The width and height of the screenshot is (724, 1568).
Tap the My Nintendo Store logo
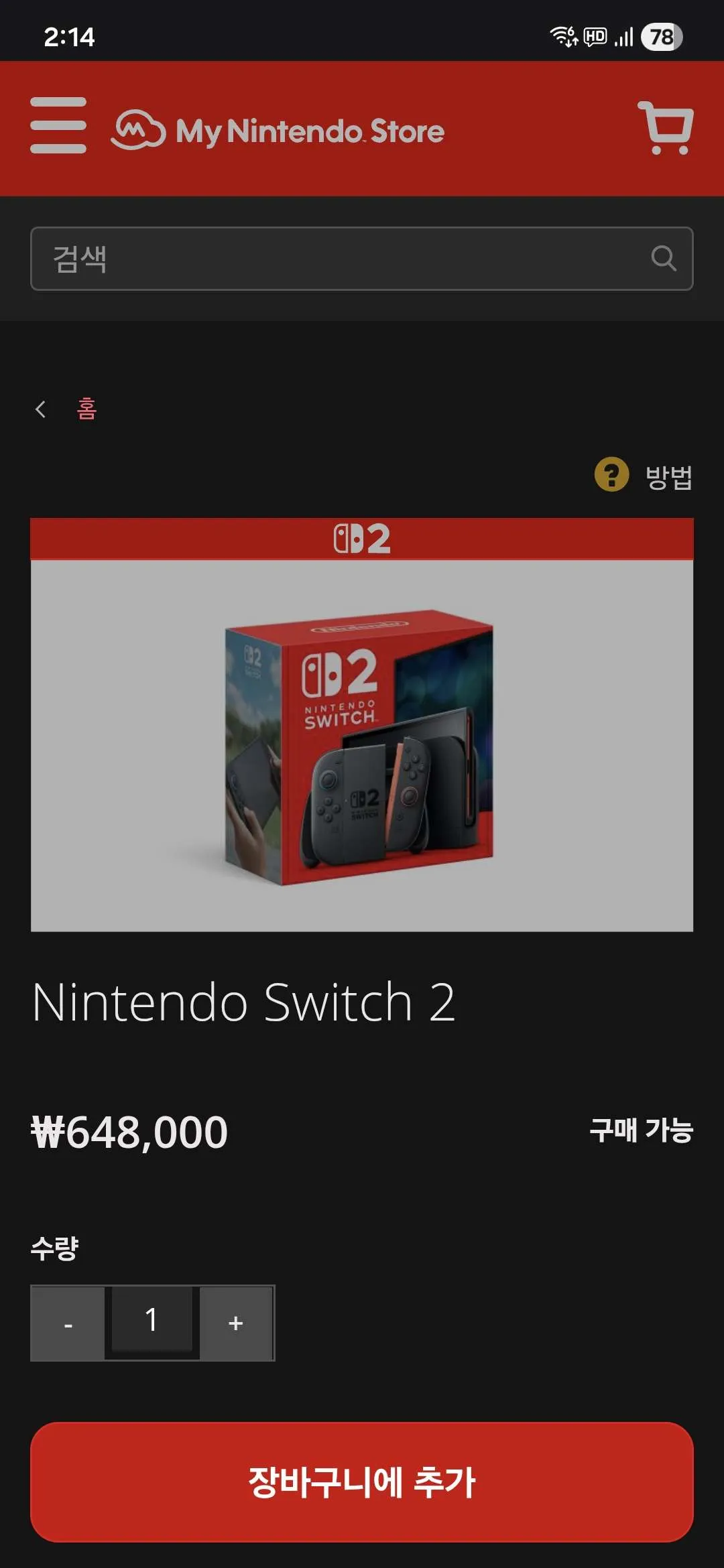pyautogui.click(x=278, y=130)
